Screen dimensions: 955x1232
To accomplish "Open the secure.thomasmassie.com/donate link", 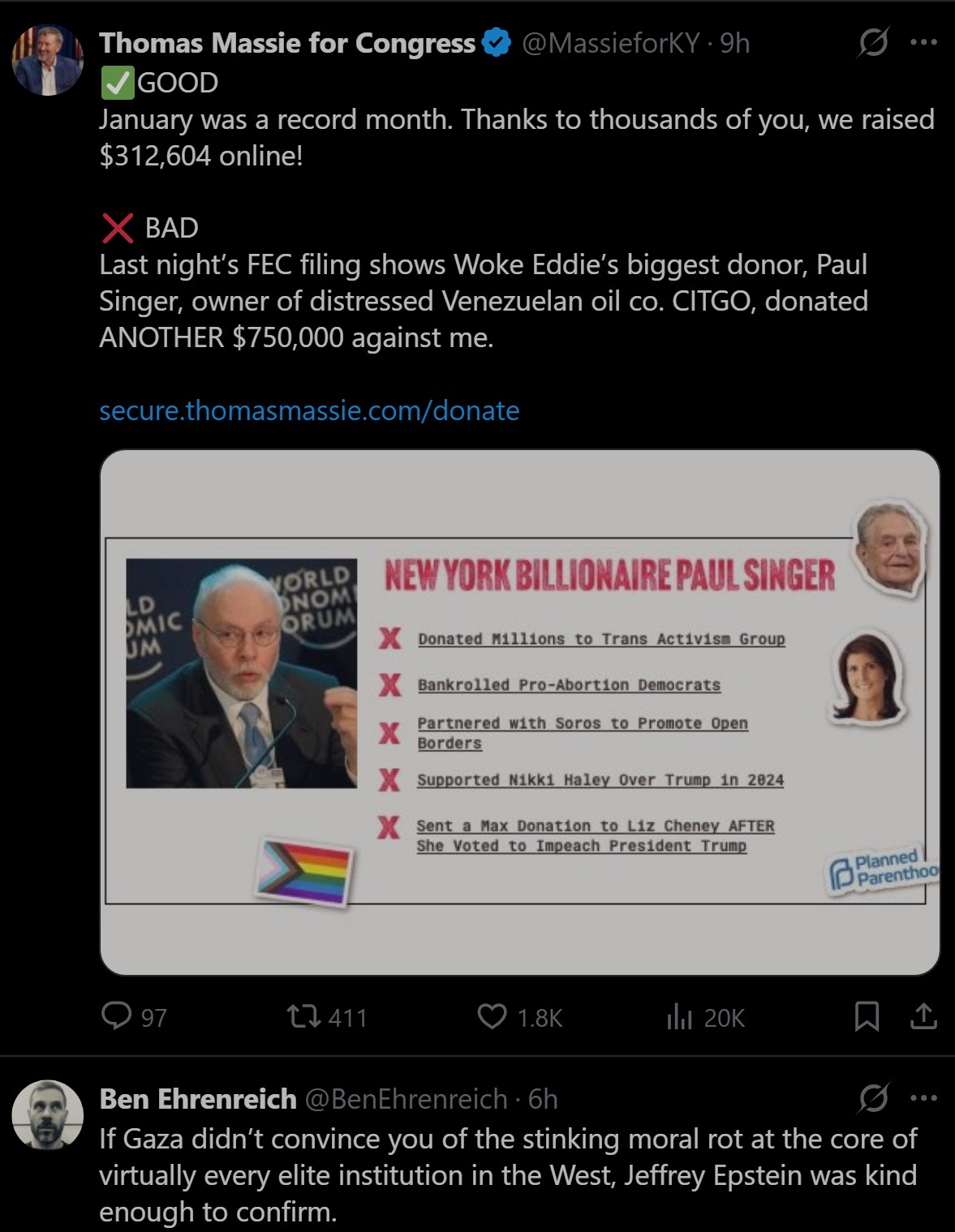I will [x=308, y=410].
